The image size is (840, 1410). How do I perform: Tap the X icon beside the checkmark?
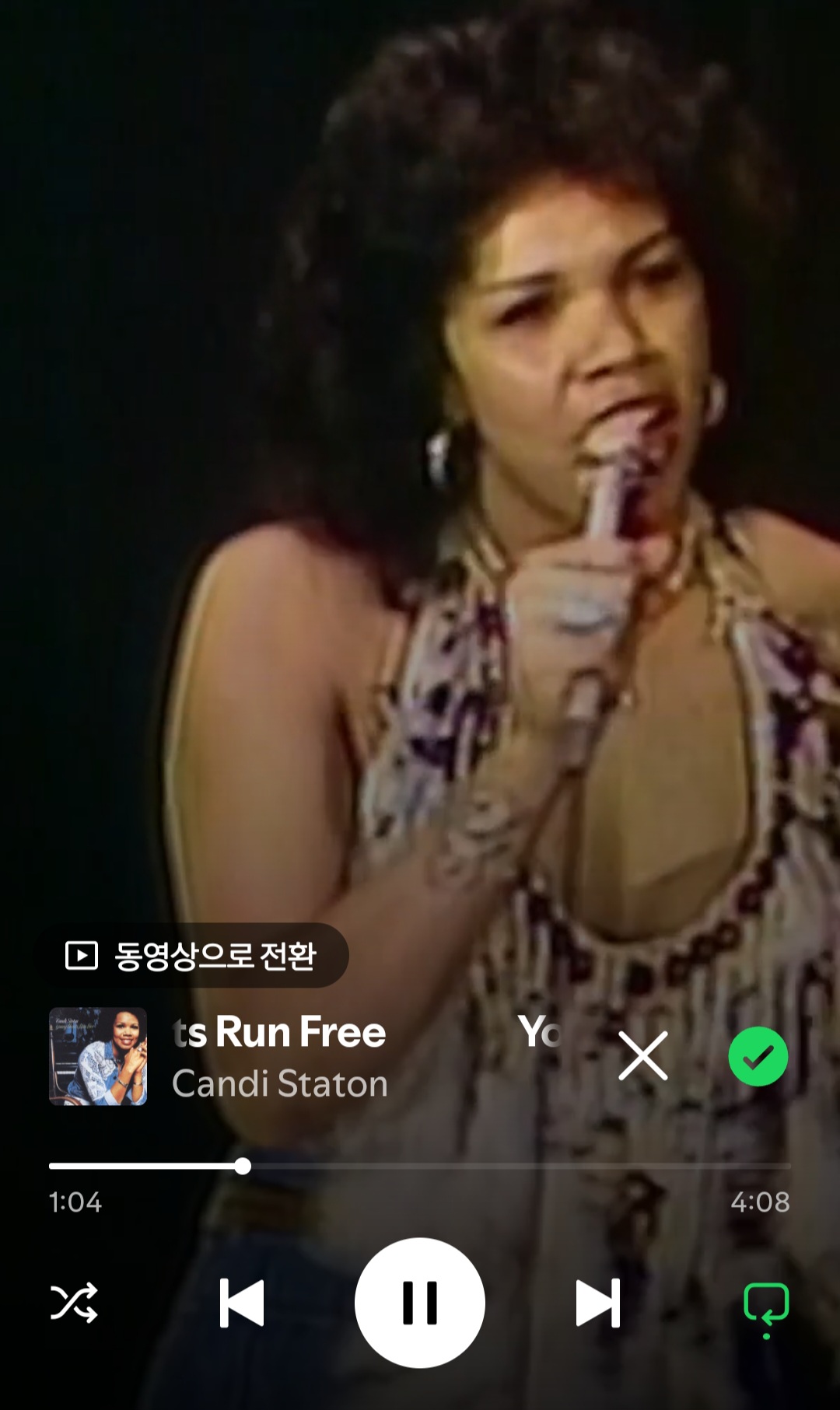pos(643,1056)
